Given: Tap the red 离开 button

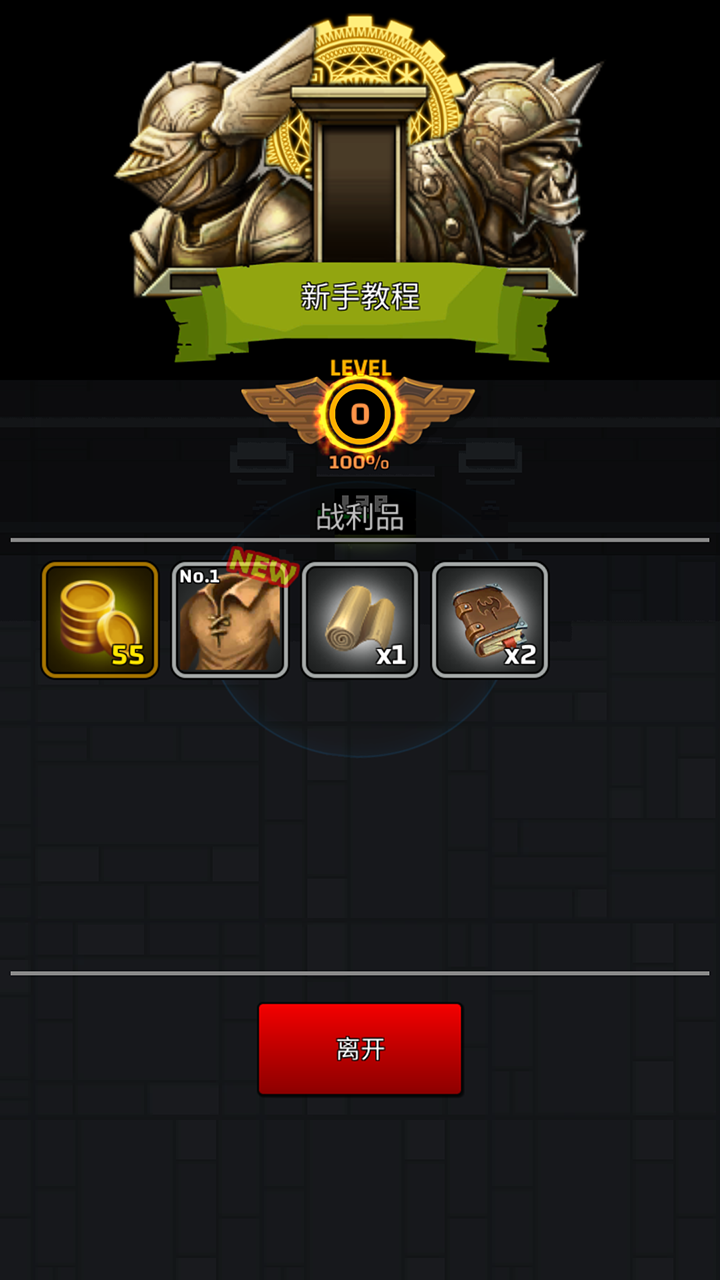Looking at the screenshot, I should pyautogui.click(x=360, y=1049).
